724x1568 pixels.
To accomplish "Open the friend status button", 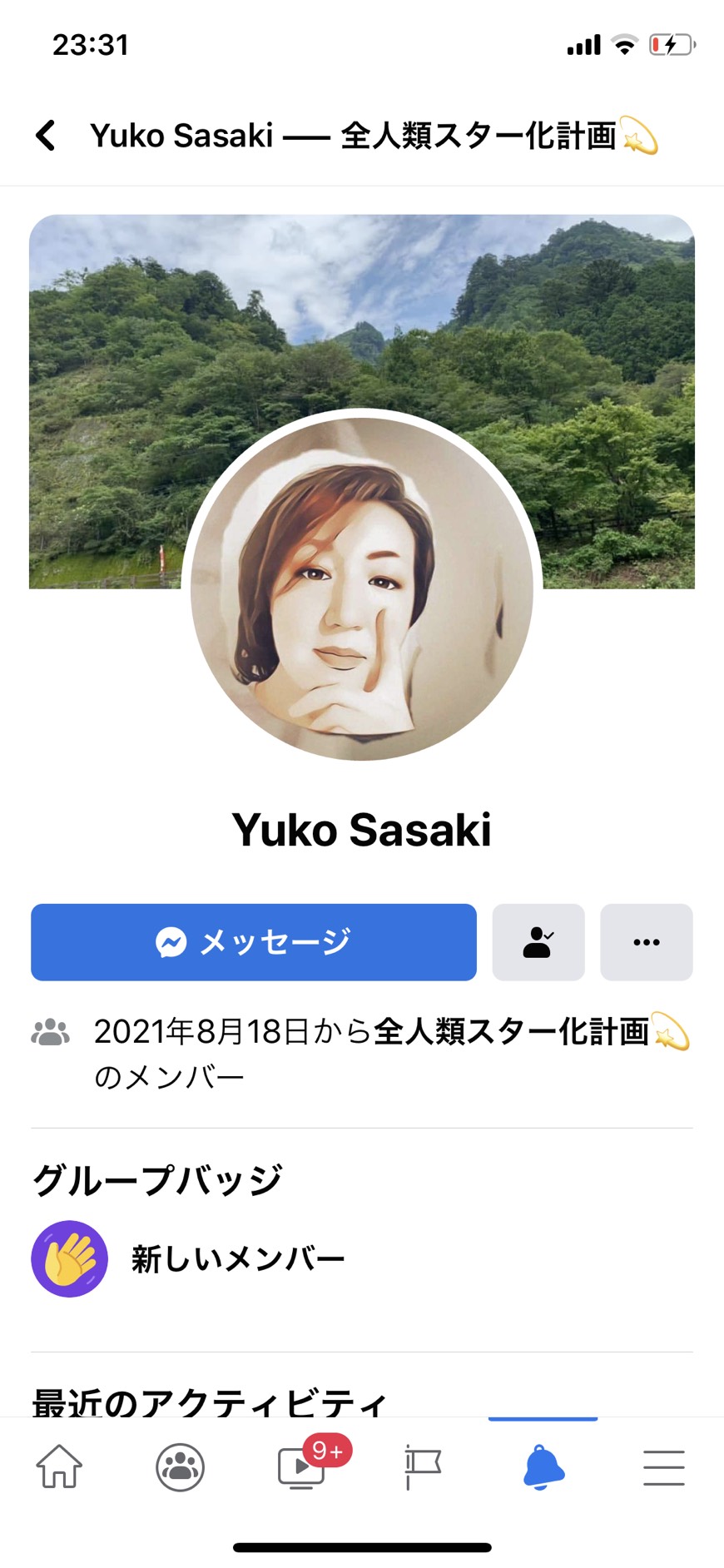I will point(538,942).
